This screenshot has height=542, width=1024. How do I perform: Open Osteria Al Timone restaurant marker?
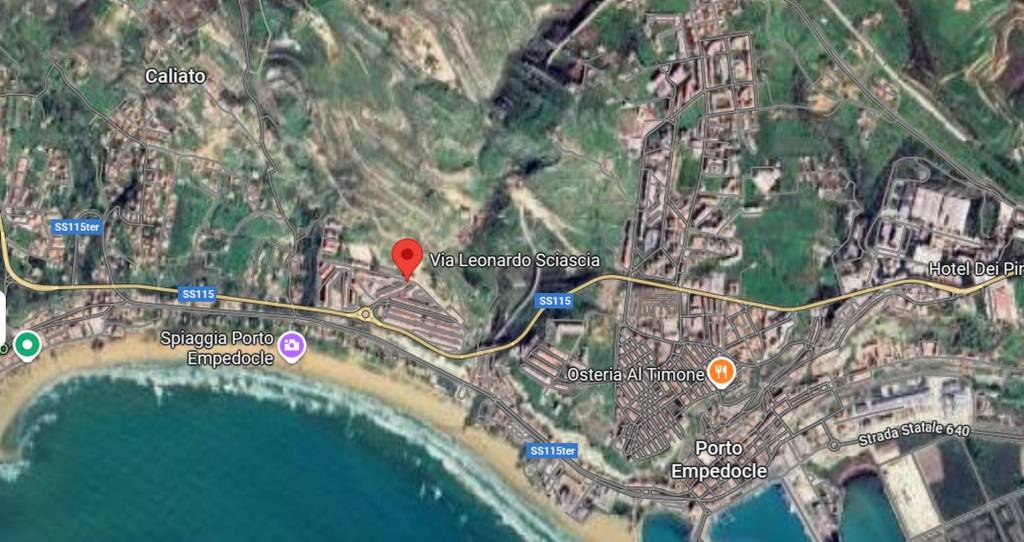(722, 372)
